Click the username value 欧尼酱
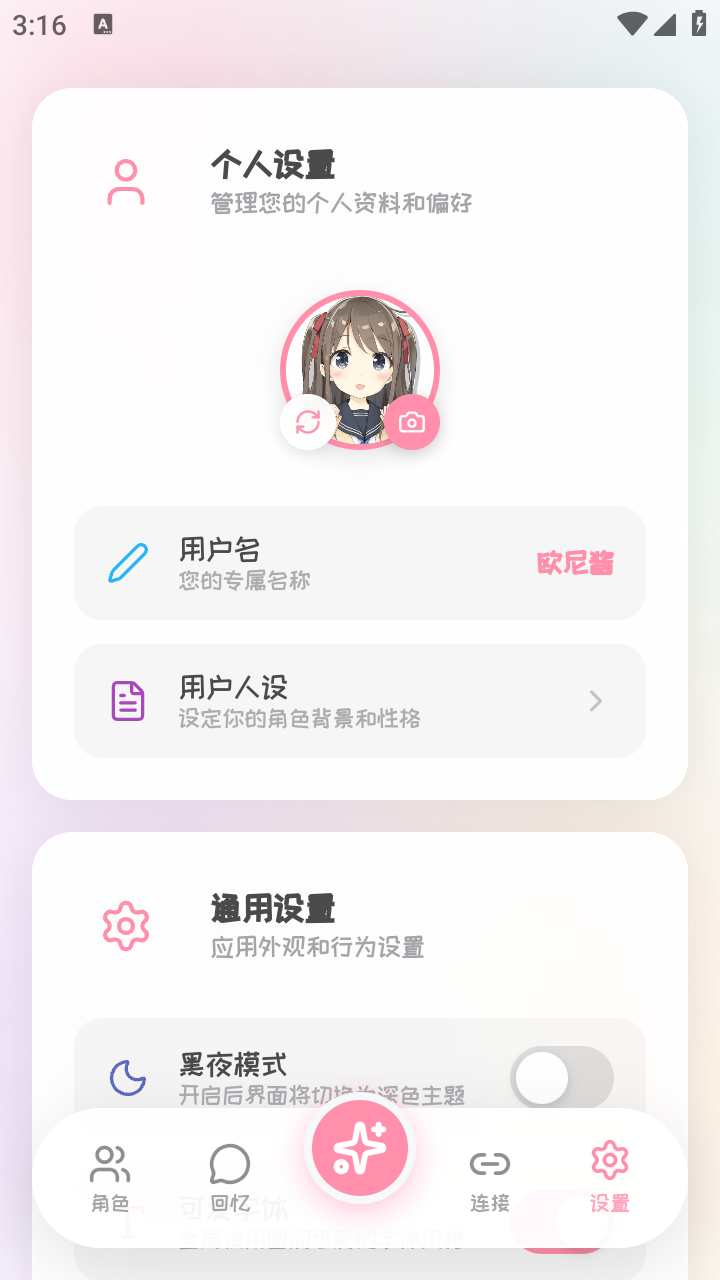 pyautogui.click(x=576, y=563)
